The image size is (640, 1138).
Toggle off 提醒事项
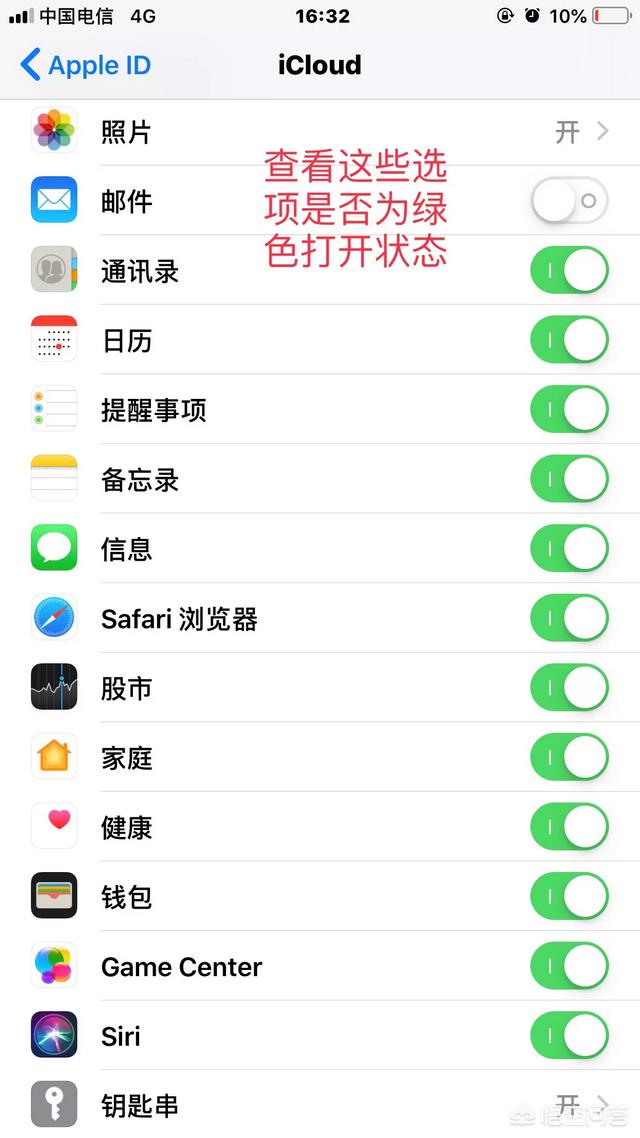point(570,409)
